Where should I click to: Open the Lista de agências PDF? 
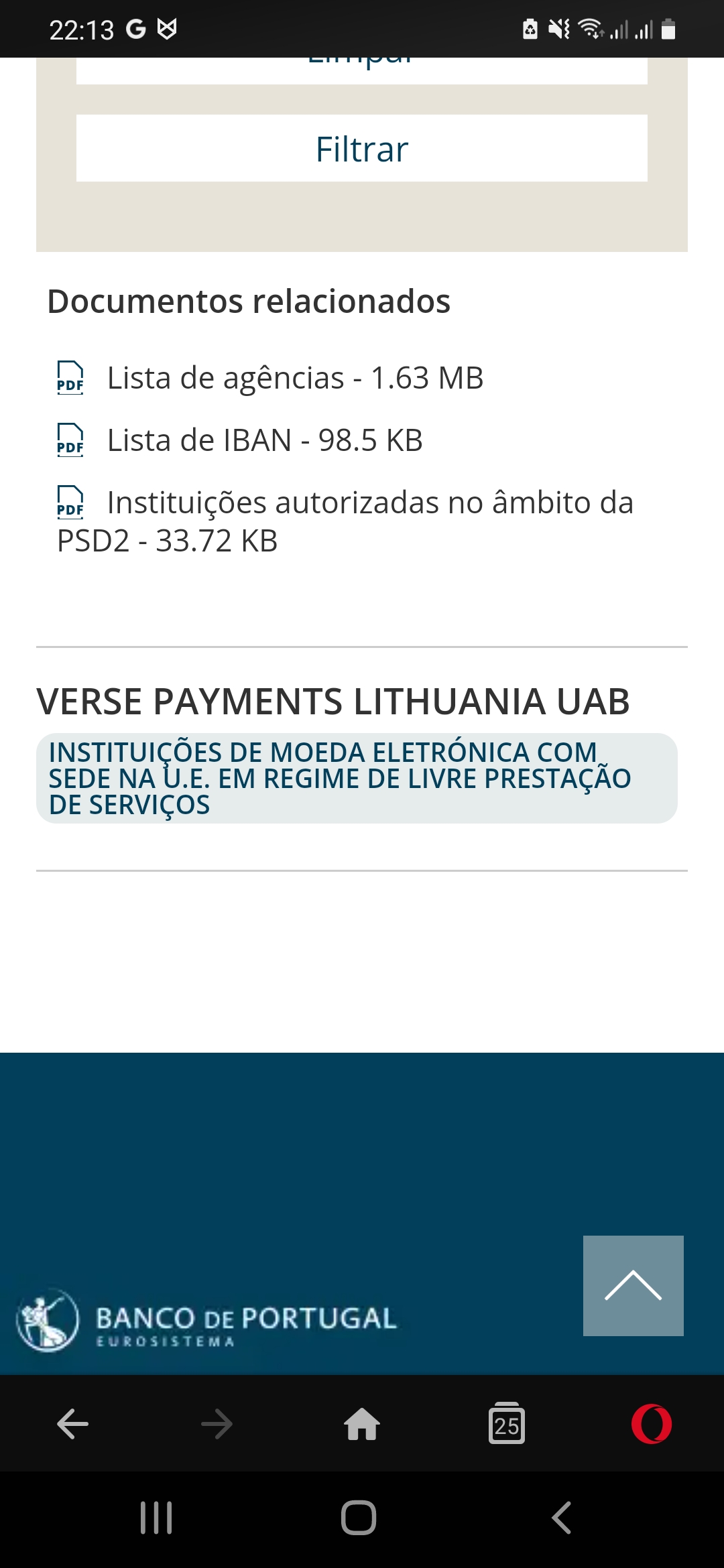coord(295,378)
